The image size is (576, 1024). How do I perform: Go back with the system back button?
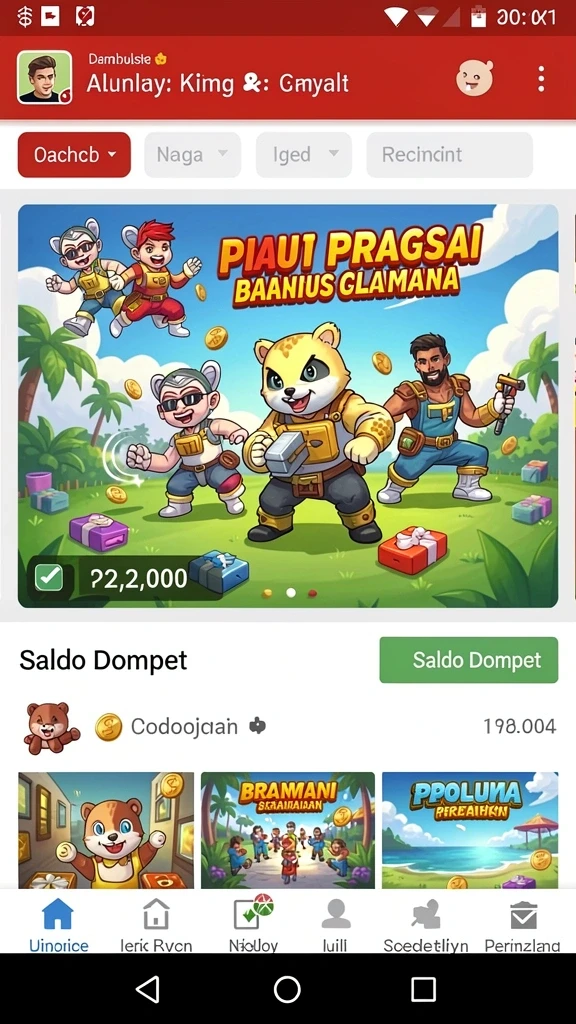(x=148, y=989)
